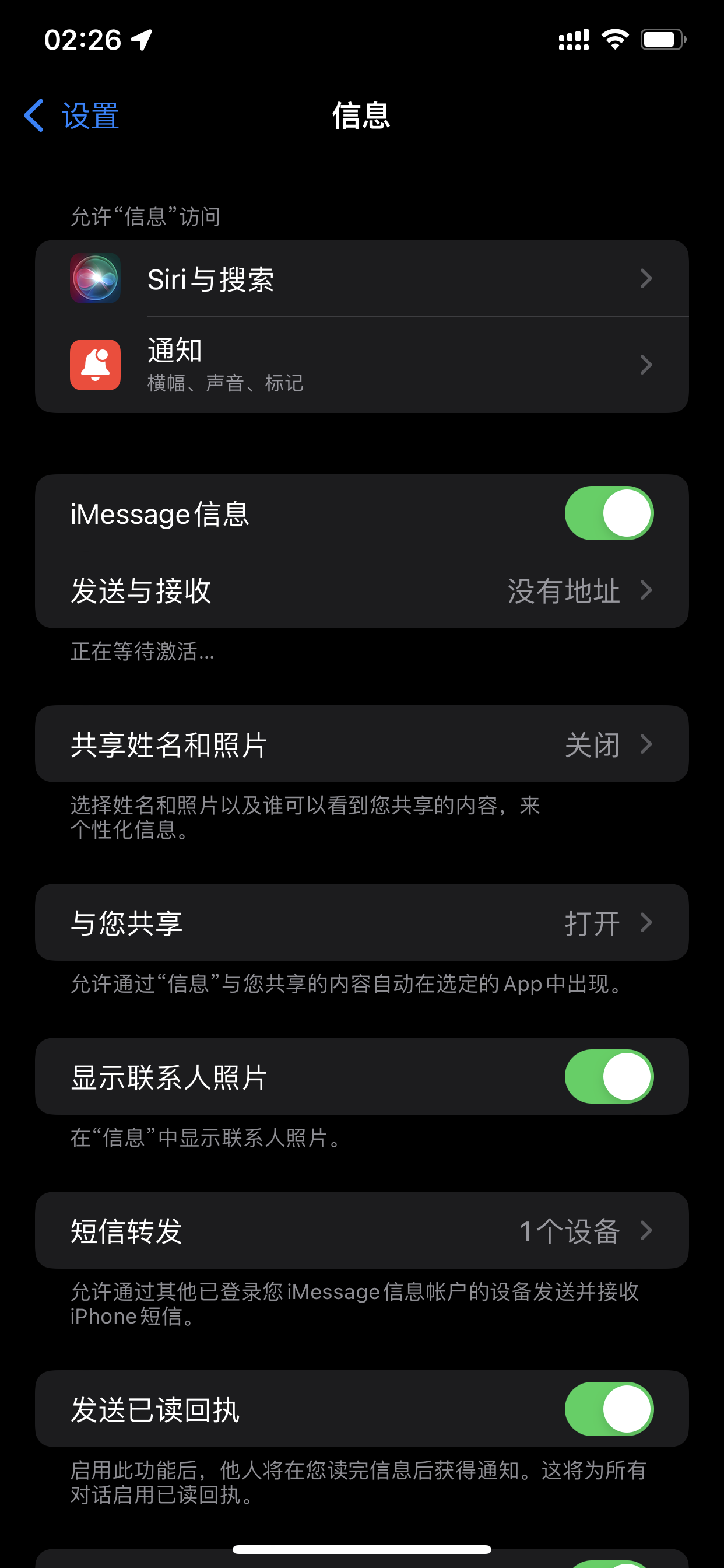
Task: Turn off the iMessage信息 switch
Action: coord(609,513)
